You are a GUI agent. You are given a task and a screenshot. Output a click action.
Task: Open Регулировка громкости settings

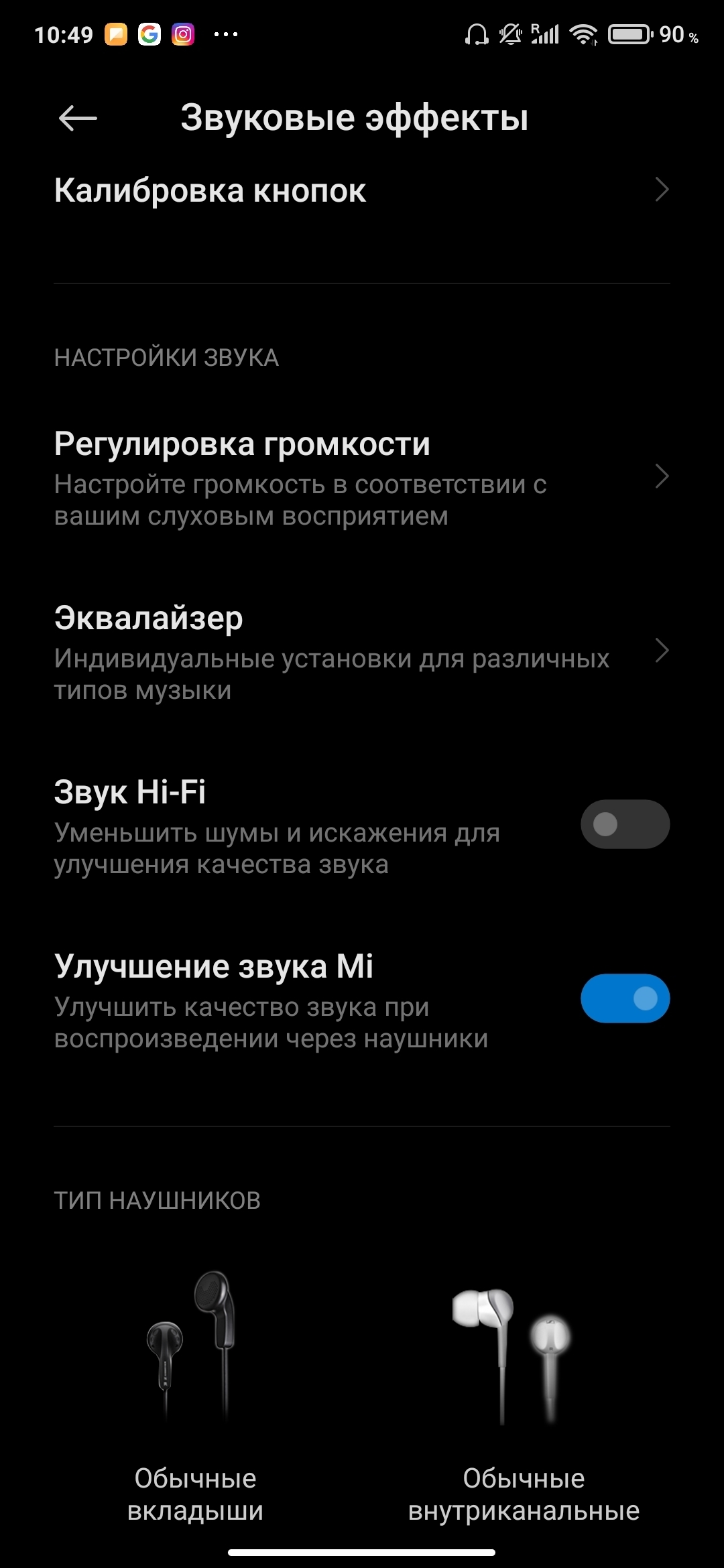click(362, 478)
